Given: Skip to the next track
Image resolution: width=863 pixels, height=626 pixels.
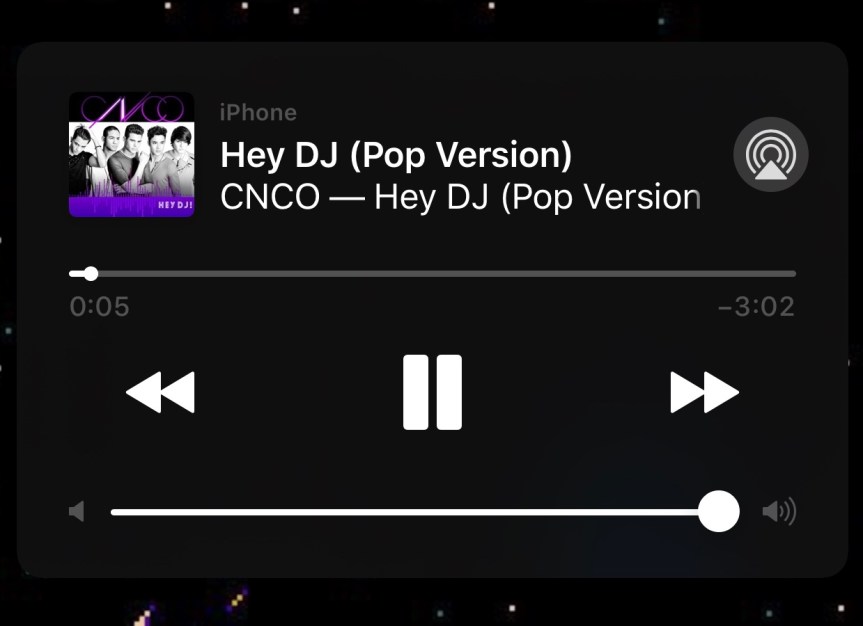Looking at the screenshot, I should 704,392.
